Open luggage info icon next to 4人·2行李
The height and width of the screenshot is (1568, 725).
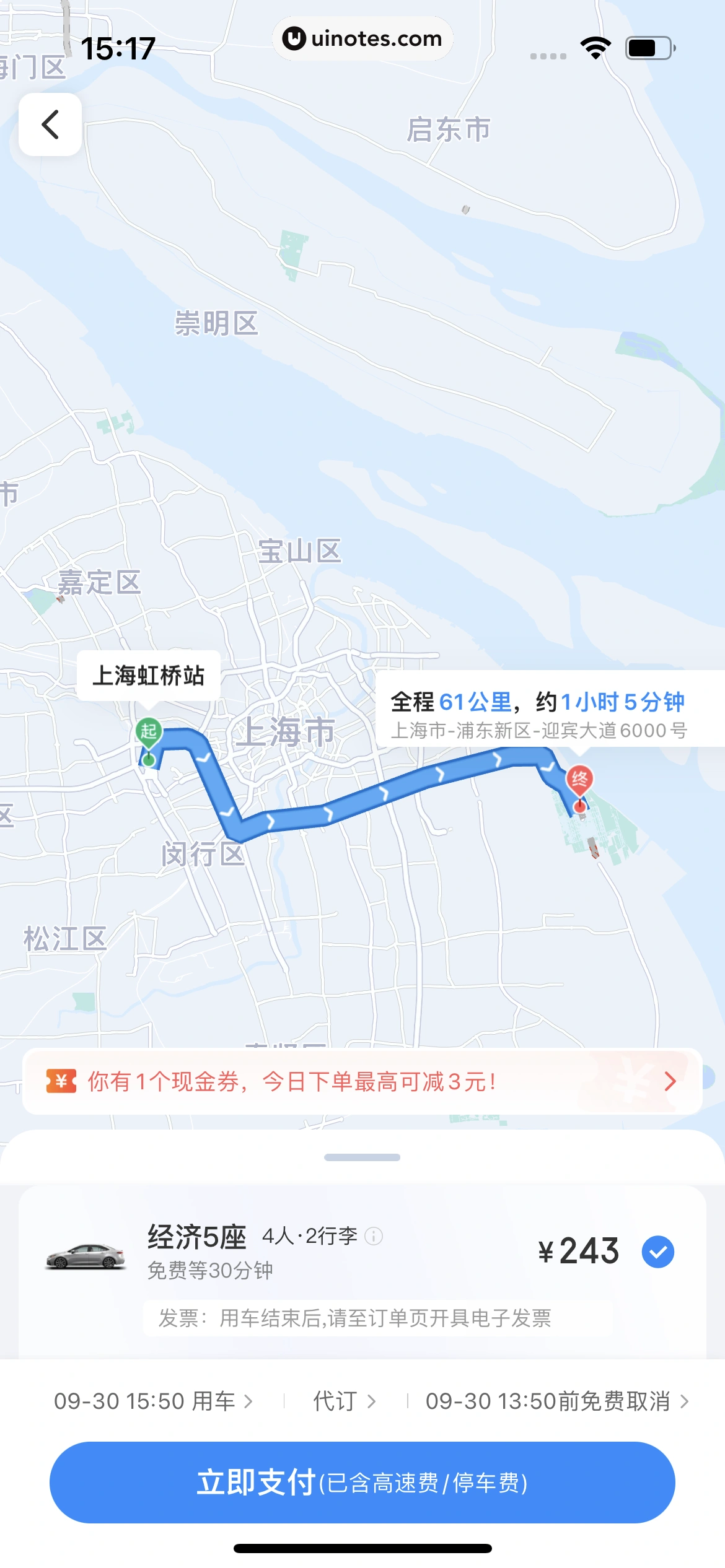[374, 1236]
